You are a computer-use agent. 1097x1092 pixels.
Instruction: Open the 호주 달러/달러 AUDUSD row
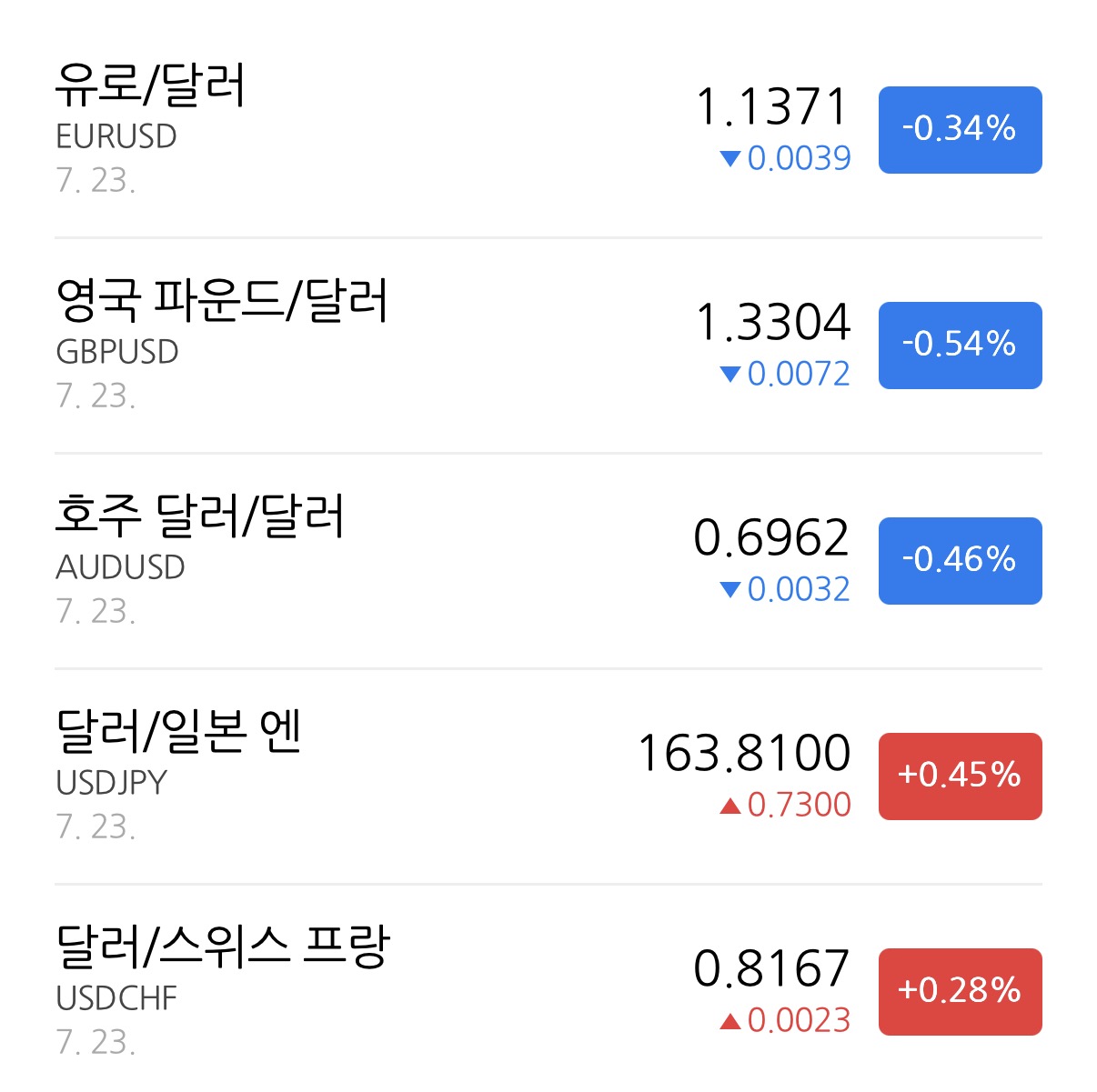pyautogui.click(x=548, y=561)
